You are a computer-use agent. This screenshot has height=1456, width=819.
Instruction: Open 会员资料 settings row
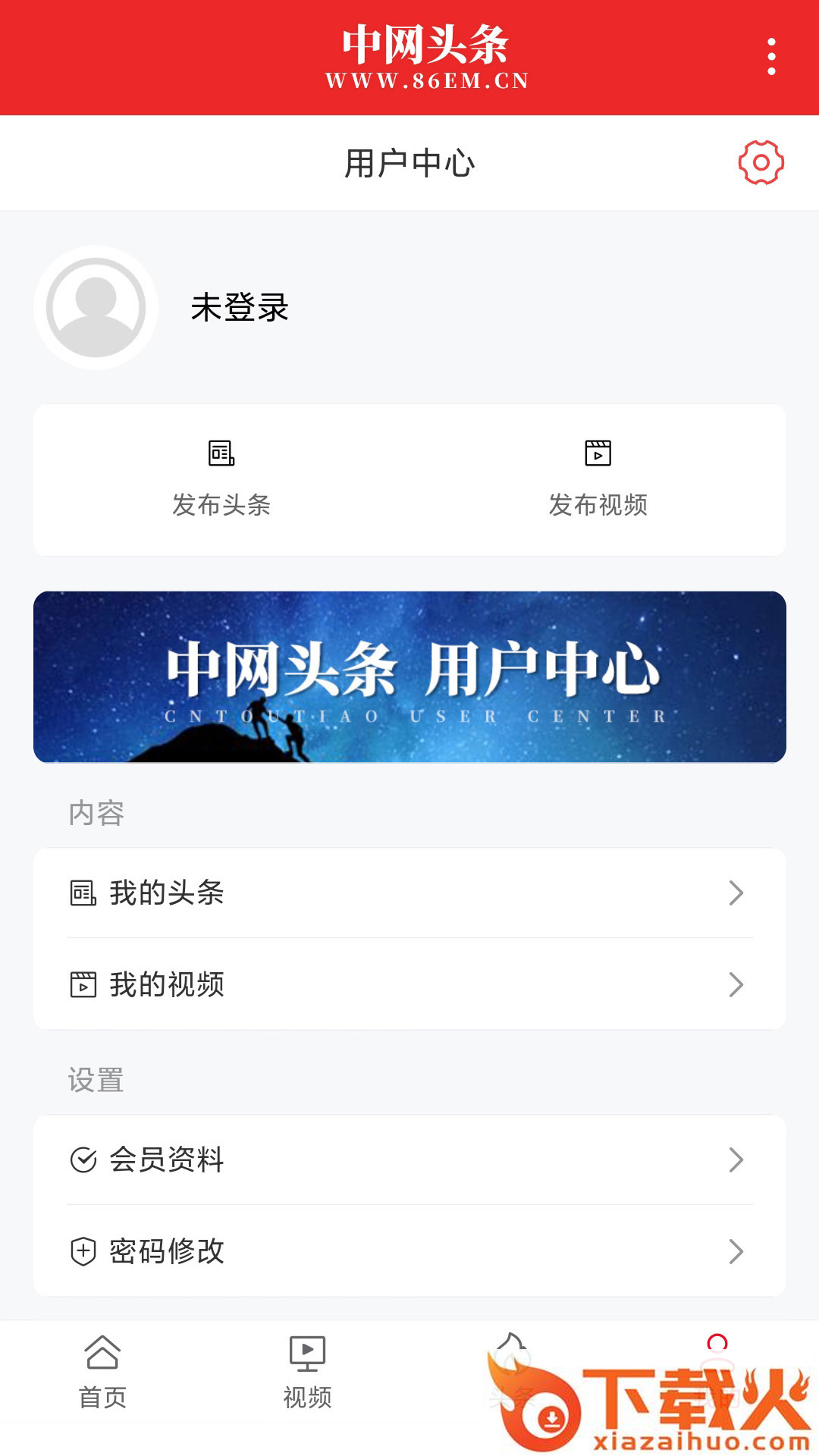409,1159
